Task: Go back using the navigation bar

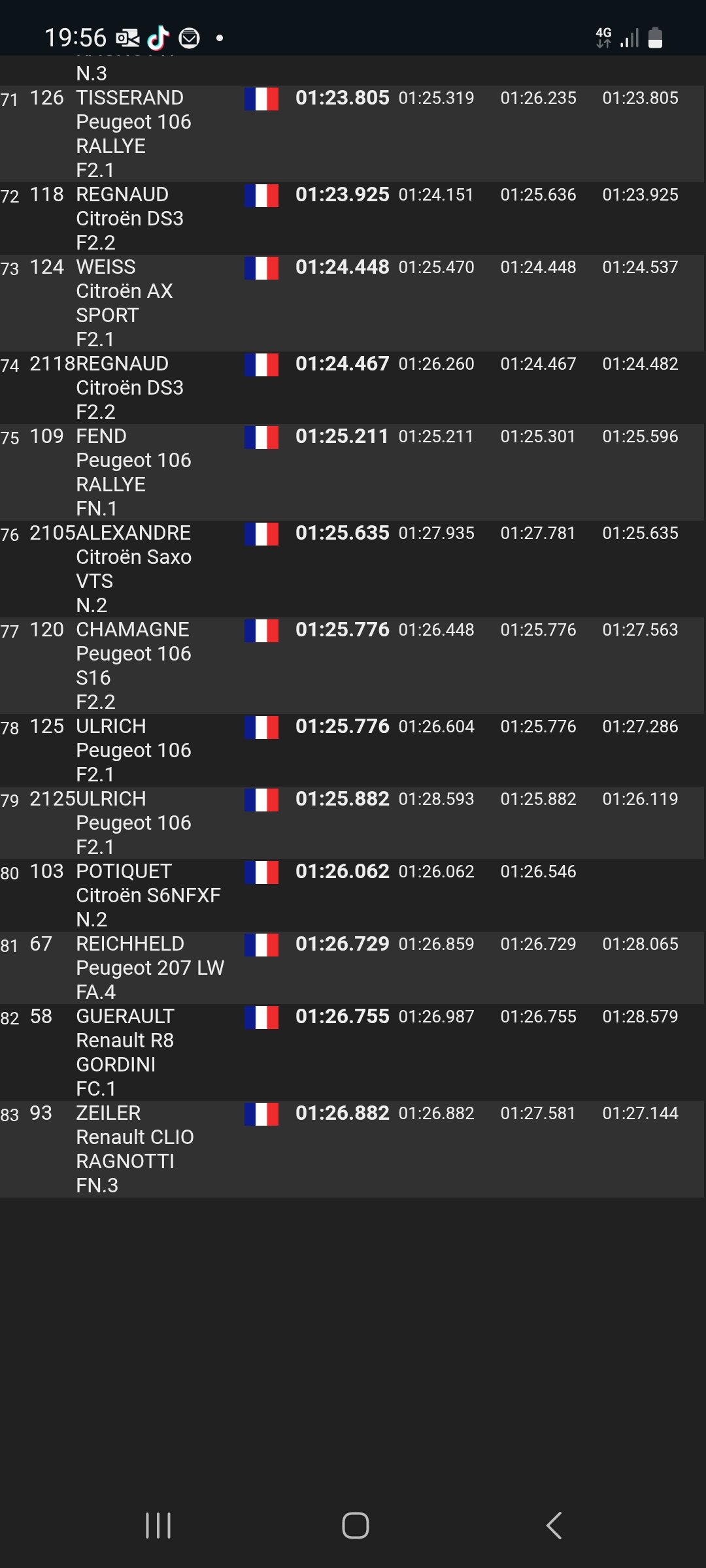Action: [554, 1526]
